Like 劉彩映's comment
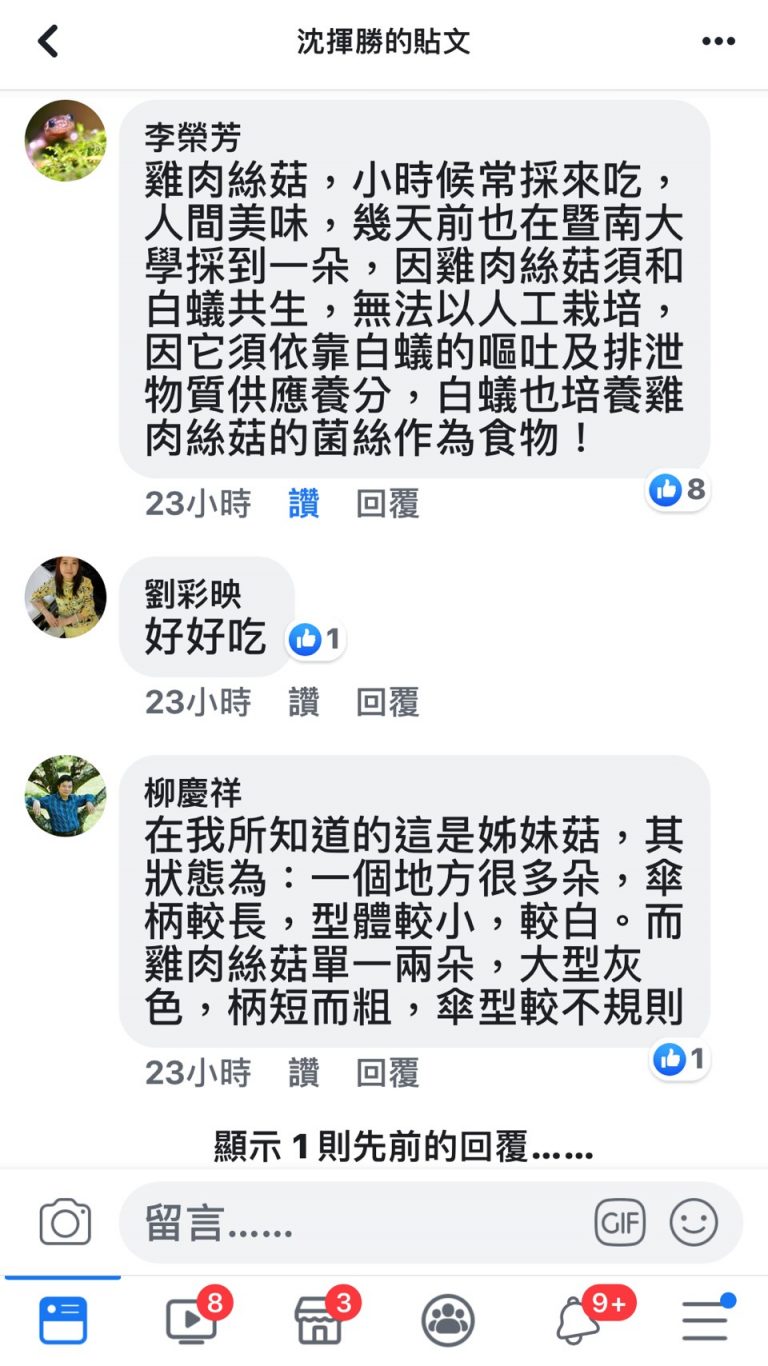This screenshot has height=1366, width=768. (304, 703)
